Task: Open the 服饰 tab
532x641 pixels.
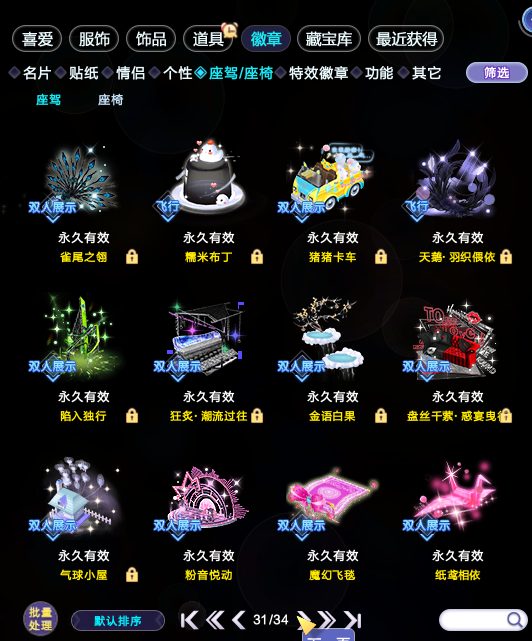Action: (94, 39)
